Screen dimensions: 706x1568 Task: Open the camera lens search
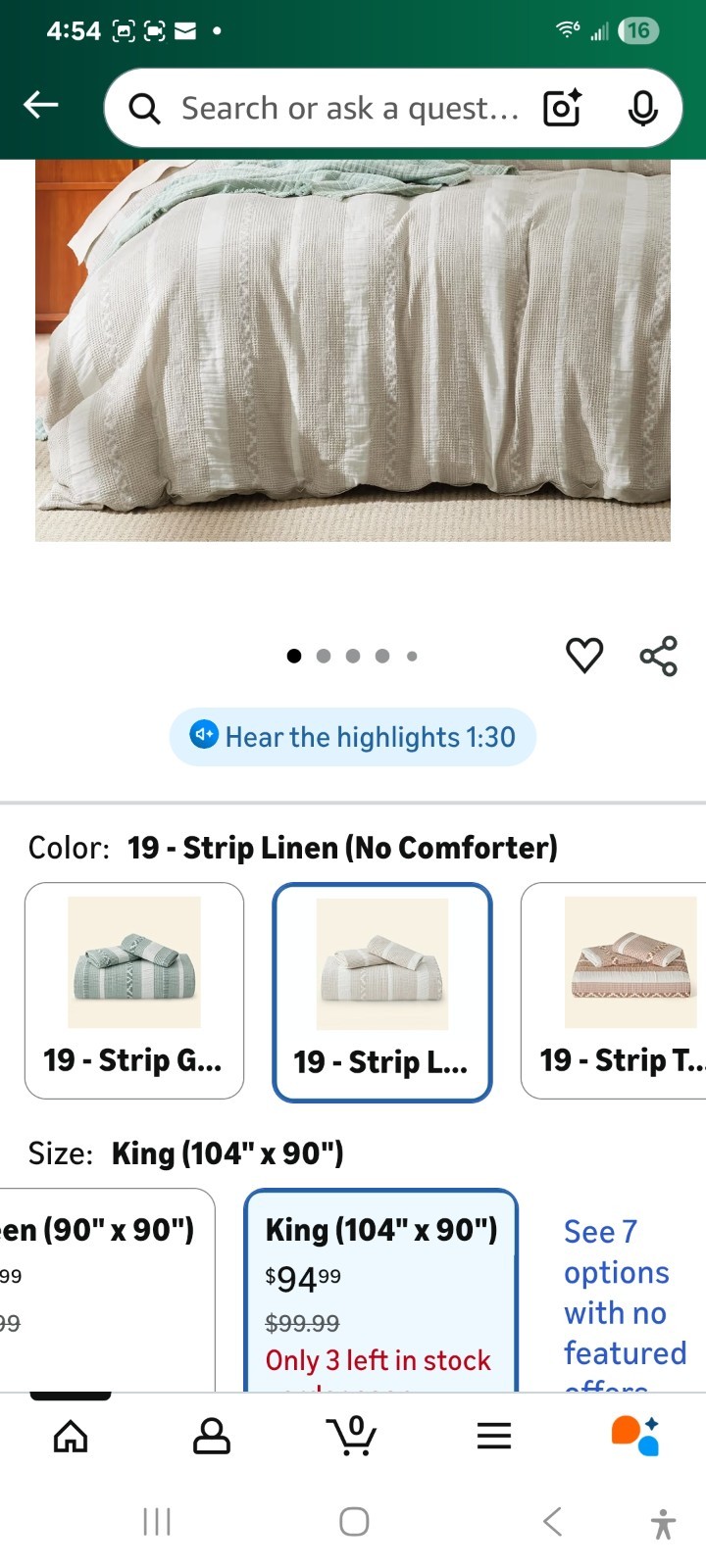click(x=562, y=108)
